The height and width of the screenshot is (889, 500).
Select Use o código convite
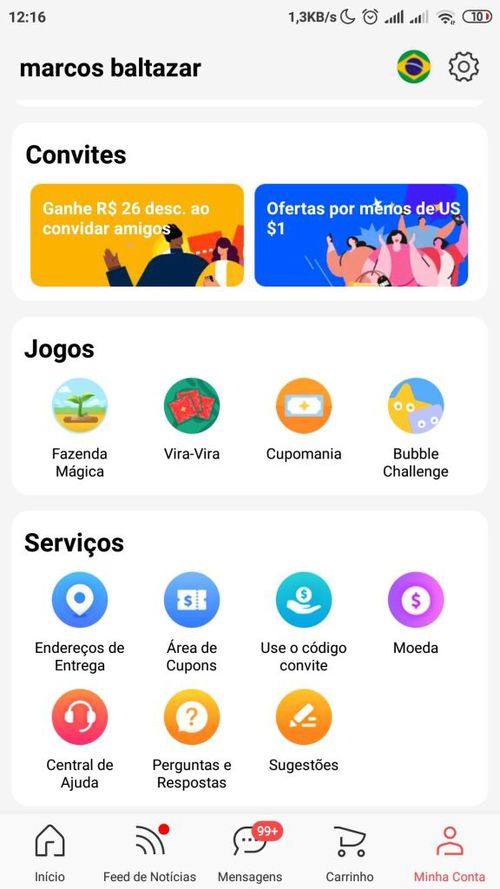click(304, 623)
